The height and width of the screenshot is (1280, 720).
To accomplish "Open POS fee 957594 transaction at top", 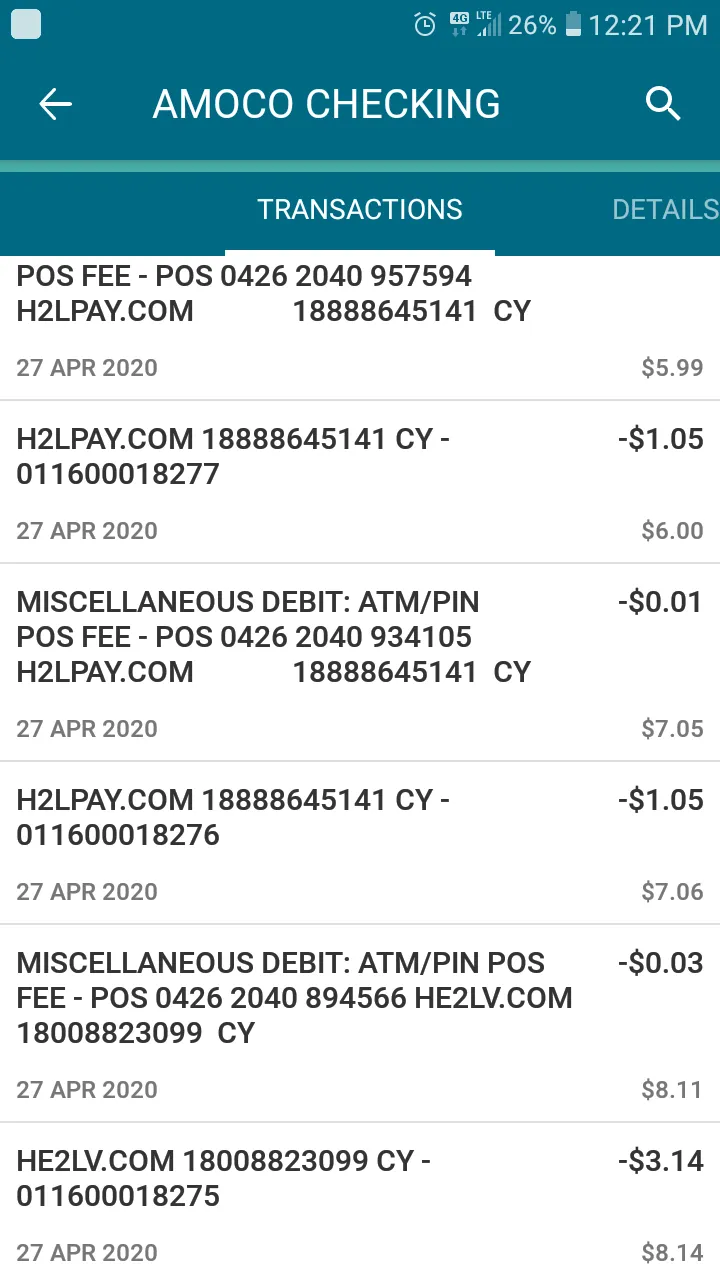I will pos(360,328).
